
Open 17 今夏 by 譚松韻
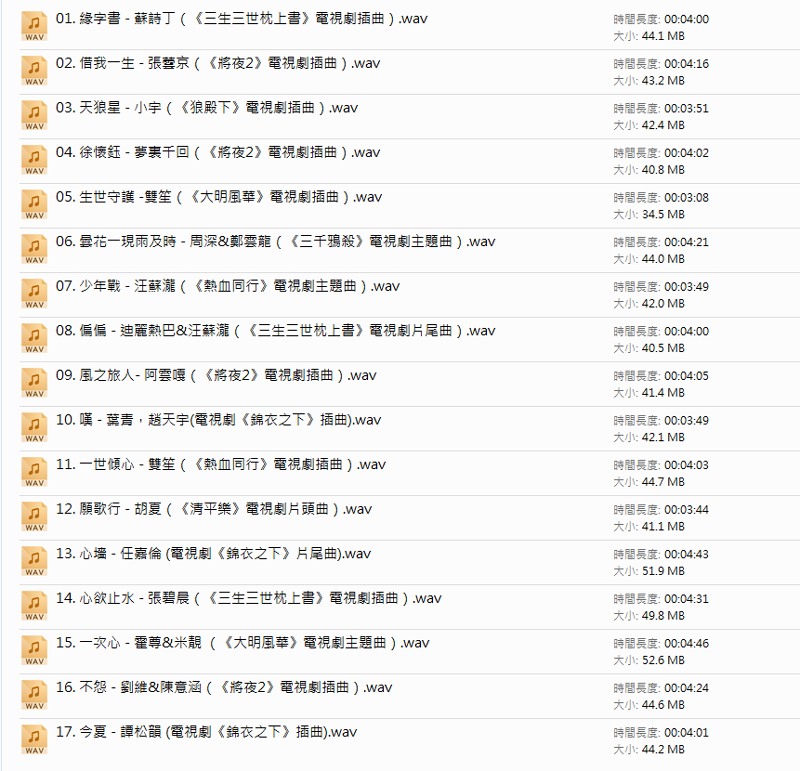[x=206, y=732]
